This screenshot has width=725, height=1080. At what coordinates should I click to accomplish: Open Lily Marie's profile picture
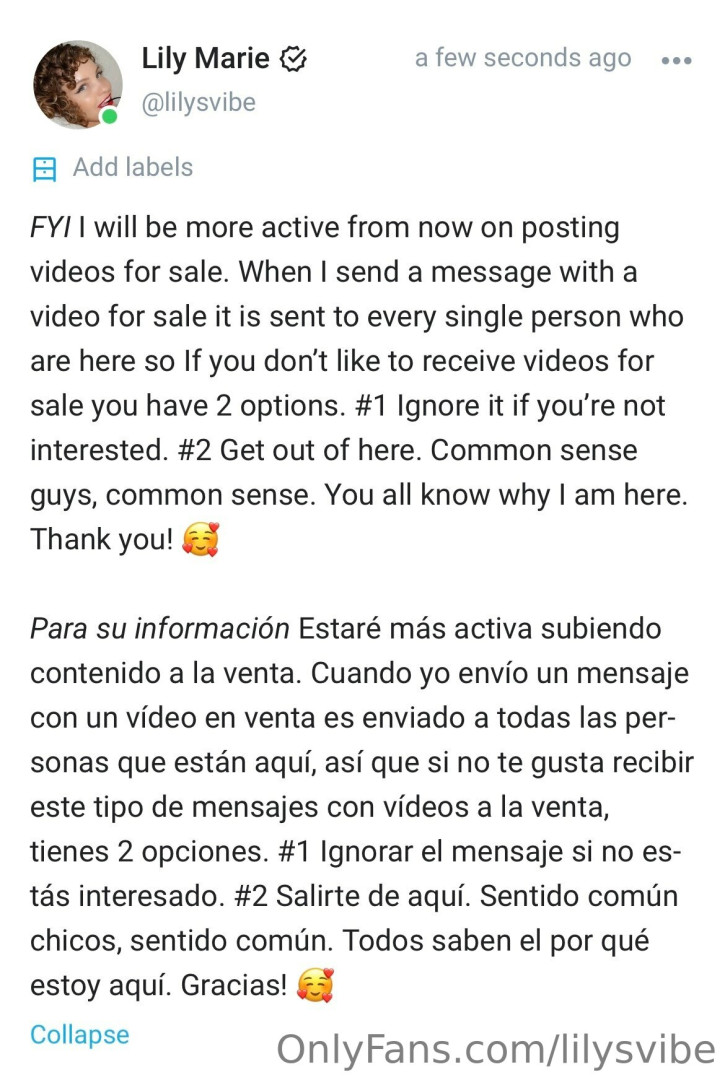tap(77, 84)
